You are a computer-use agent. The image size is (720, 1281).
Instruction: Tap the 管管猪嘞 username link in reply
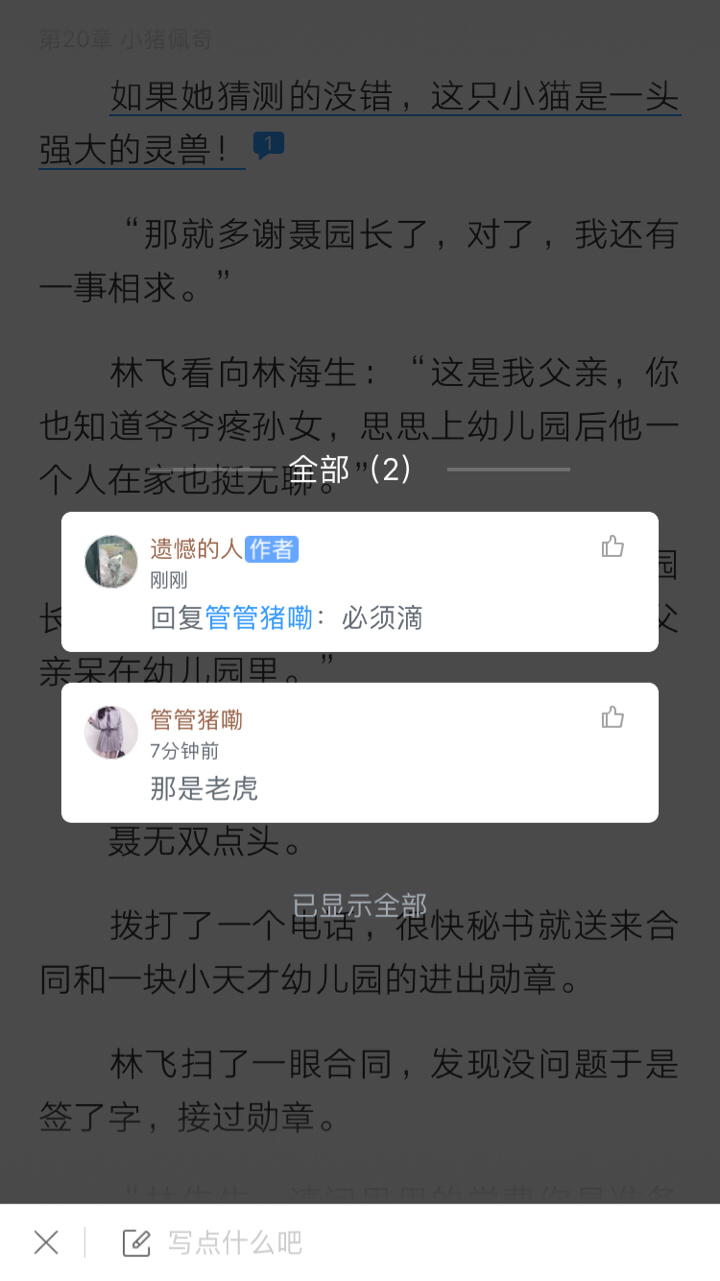click(259, 618)
